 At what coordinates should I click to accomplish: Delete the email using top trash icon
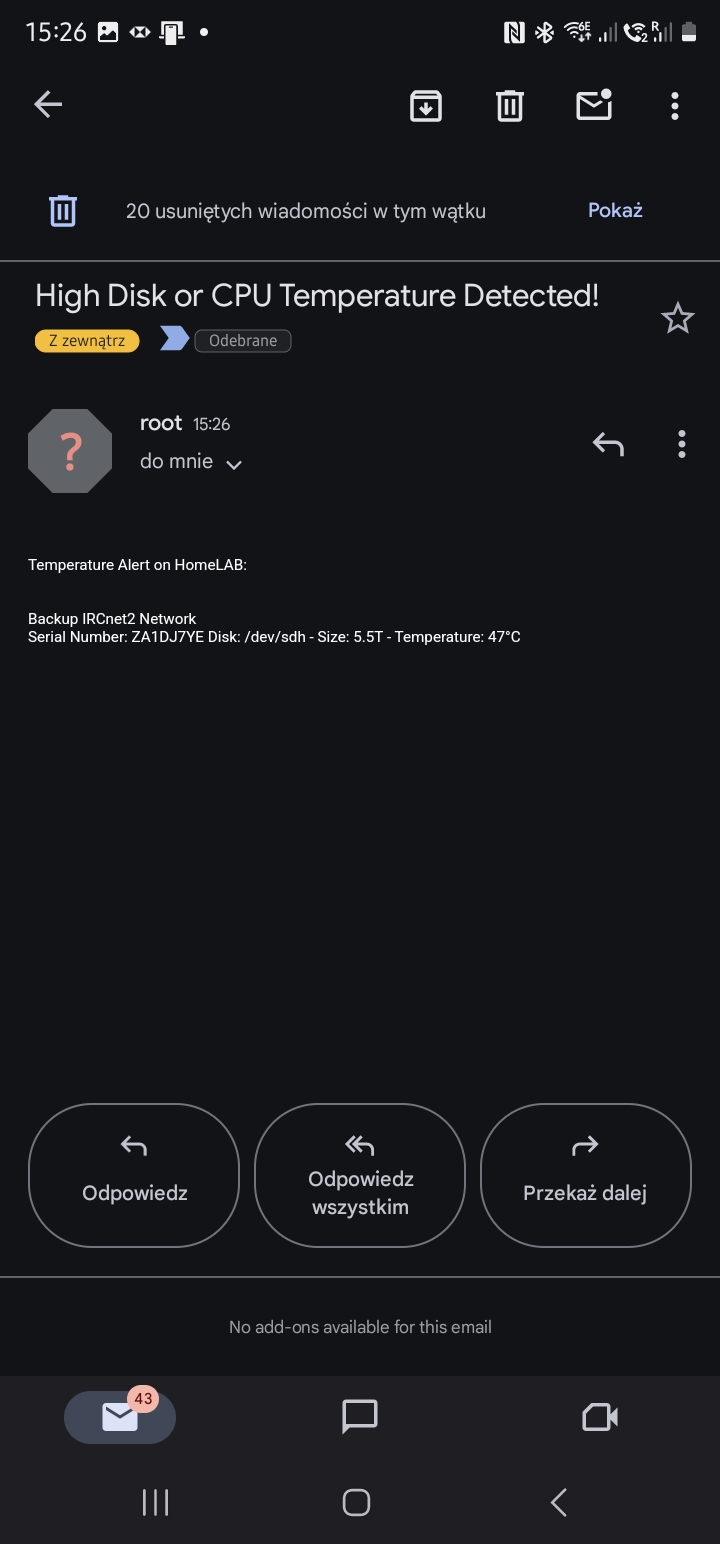click(x=510, y=105)
